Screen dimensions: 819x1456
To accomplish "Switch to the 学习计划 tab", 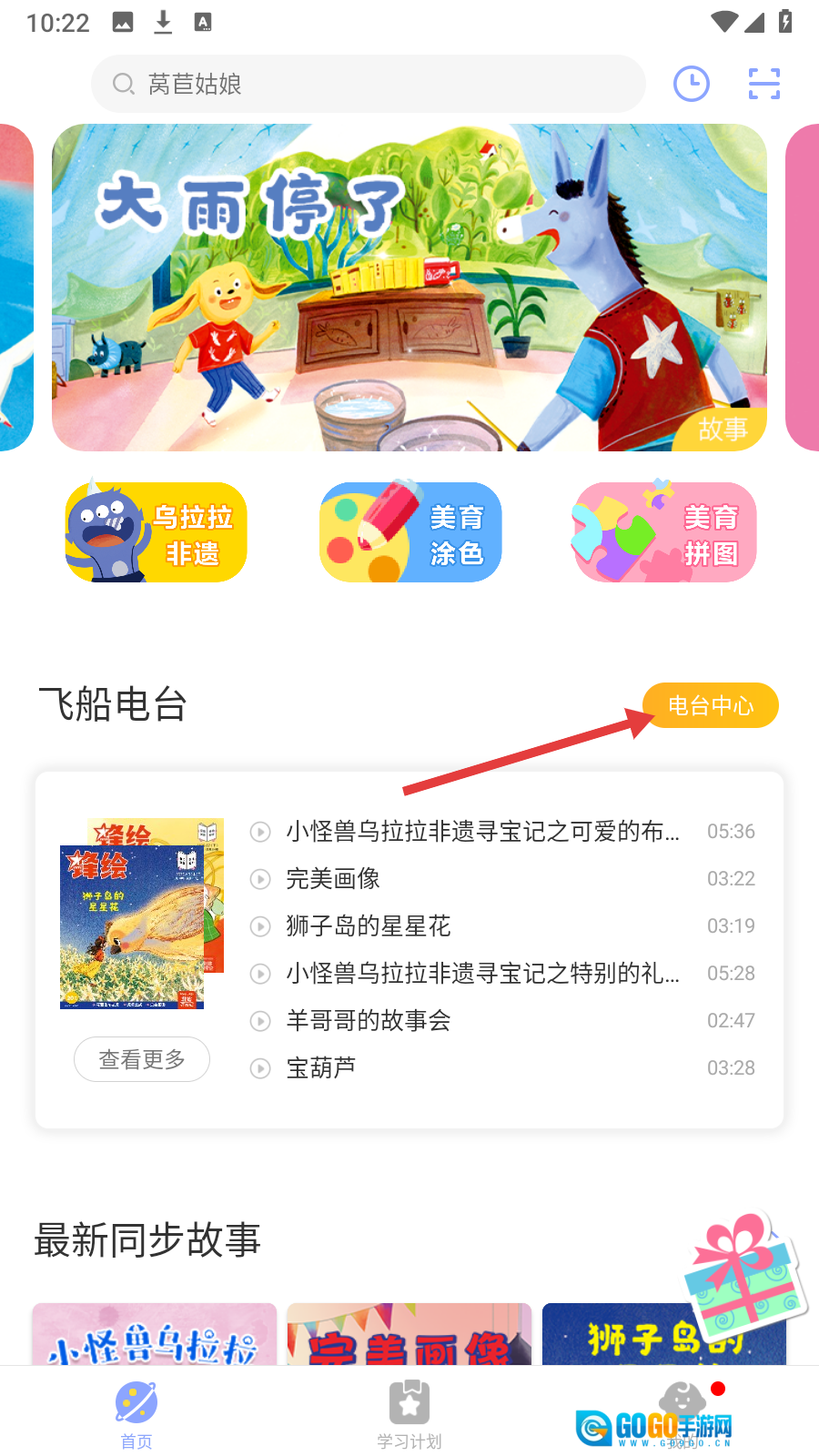I will [409, 1413].
